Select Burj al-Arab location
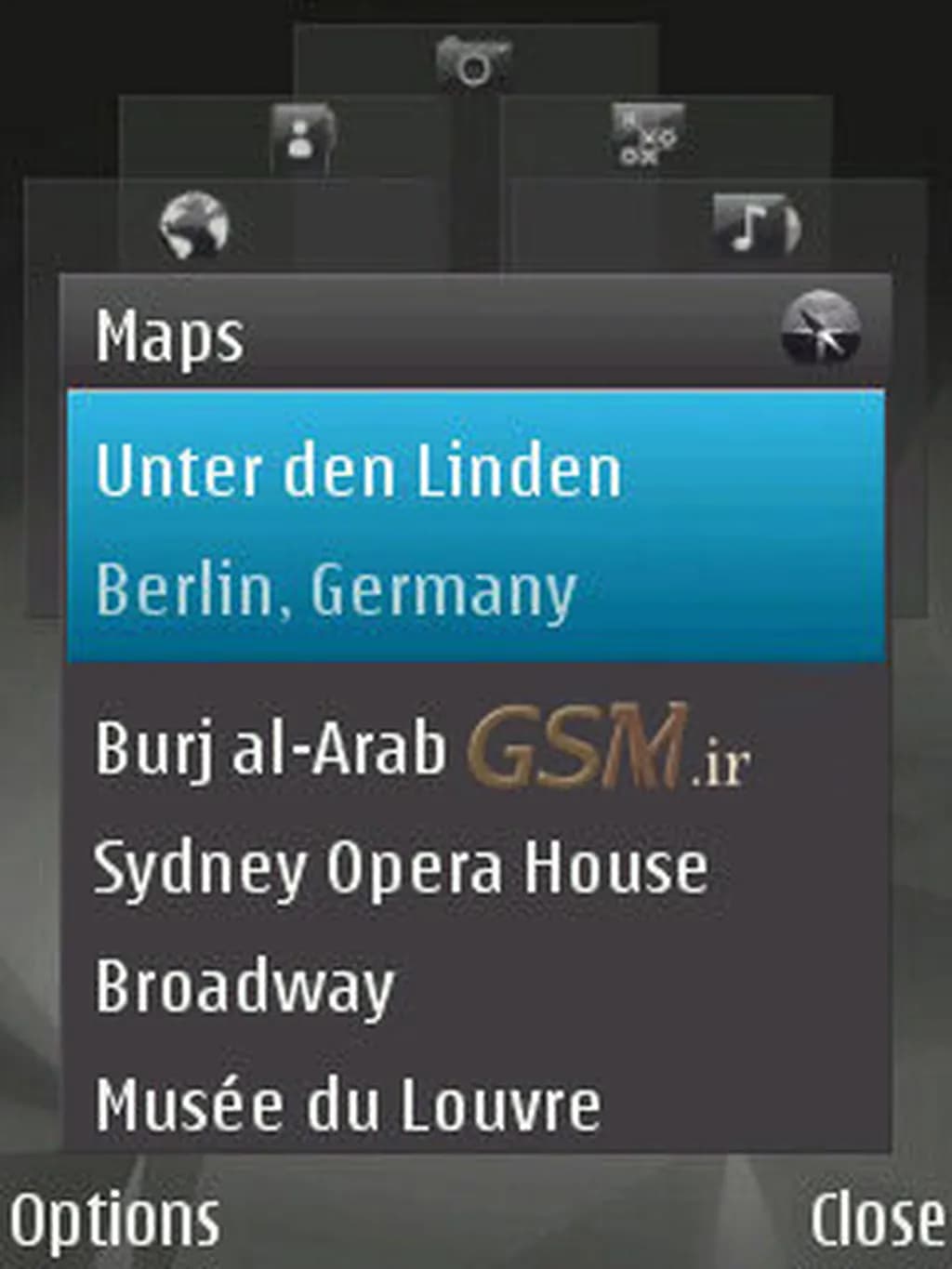This screenshot has width=952, height=1269. [270, 748]
